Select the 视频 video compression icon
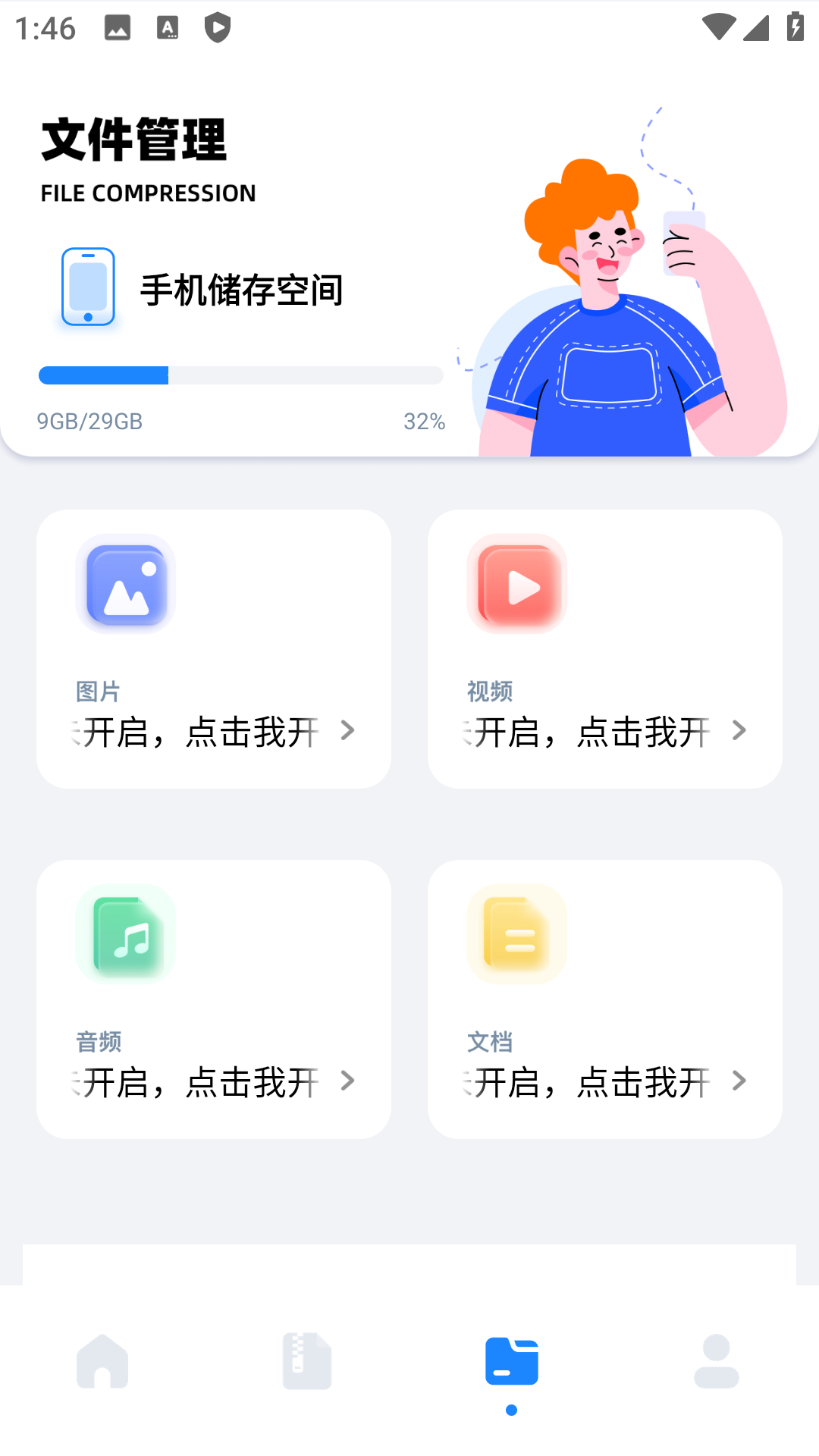819x1456 pixels. point(516,584)
